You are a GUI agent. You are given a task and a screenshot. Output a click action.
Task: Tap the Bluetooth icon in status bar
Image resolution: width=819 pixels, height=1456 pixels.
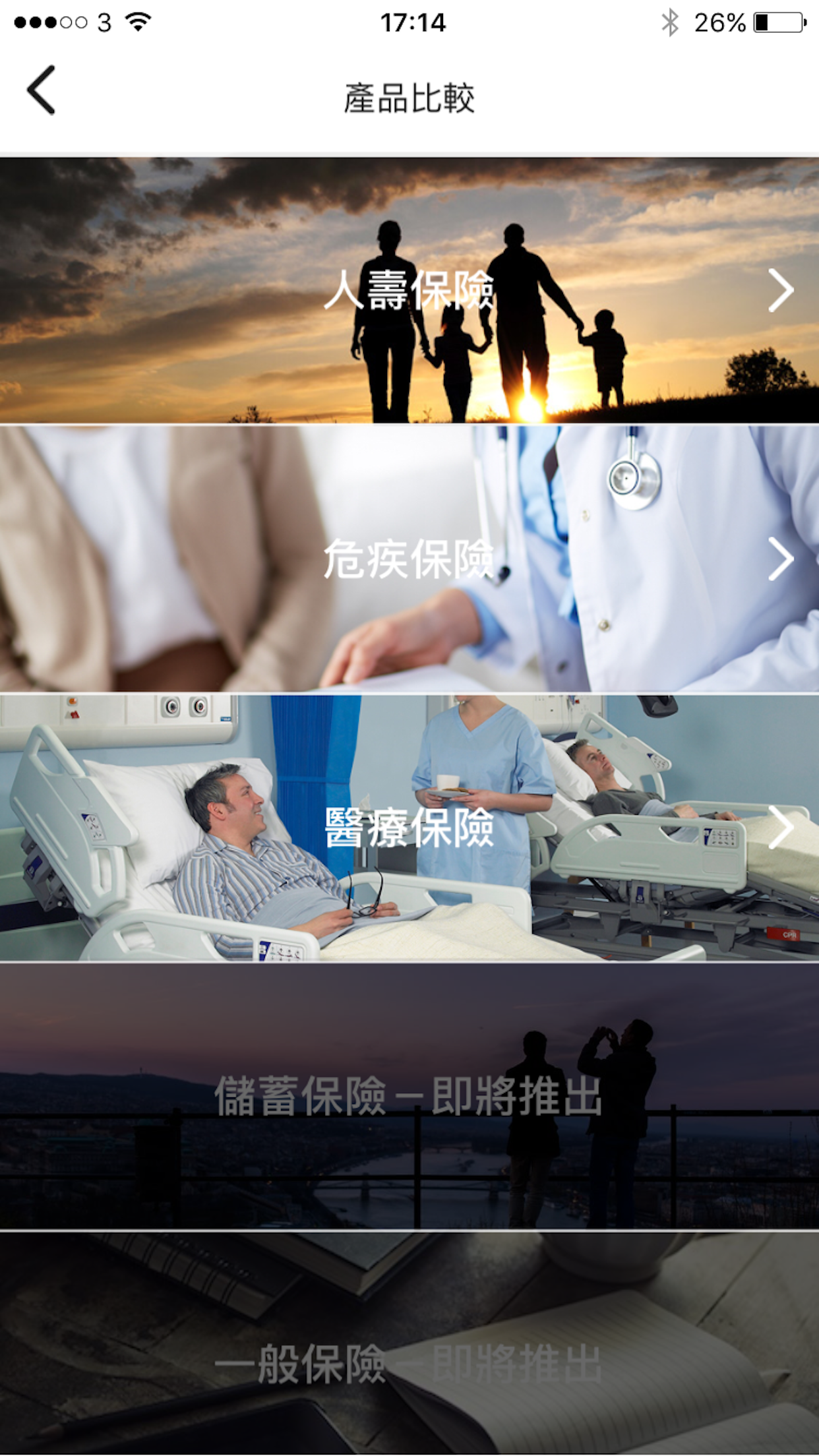670,22
